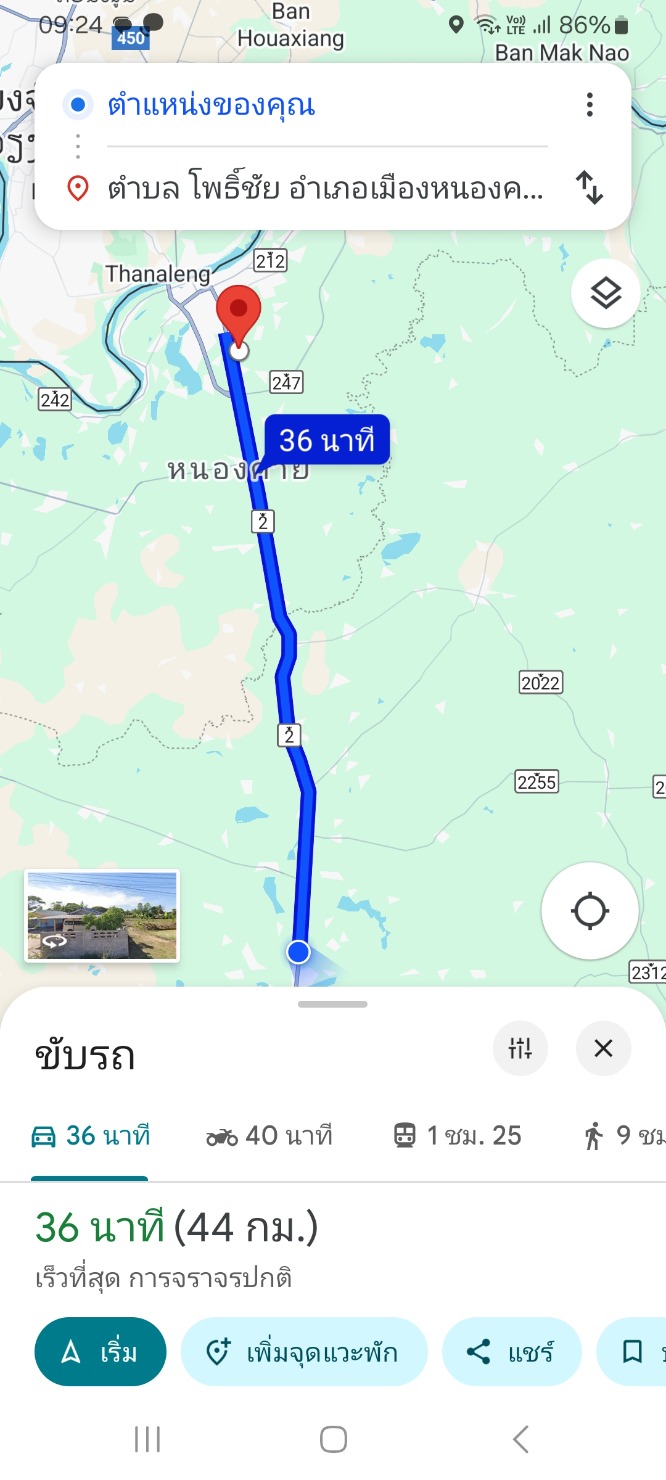Select the car tab showing 36 นาที
The height and width of the screenshot is (1480, 666).
tap(90, 1136)
